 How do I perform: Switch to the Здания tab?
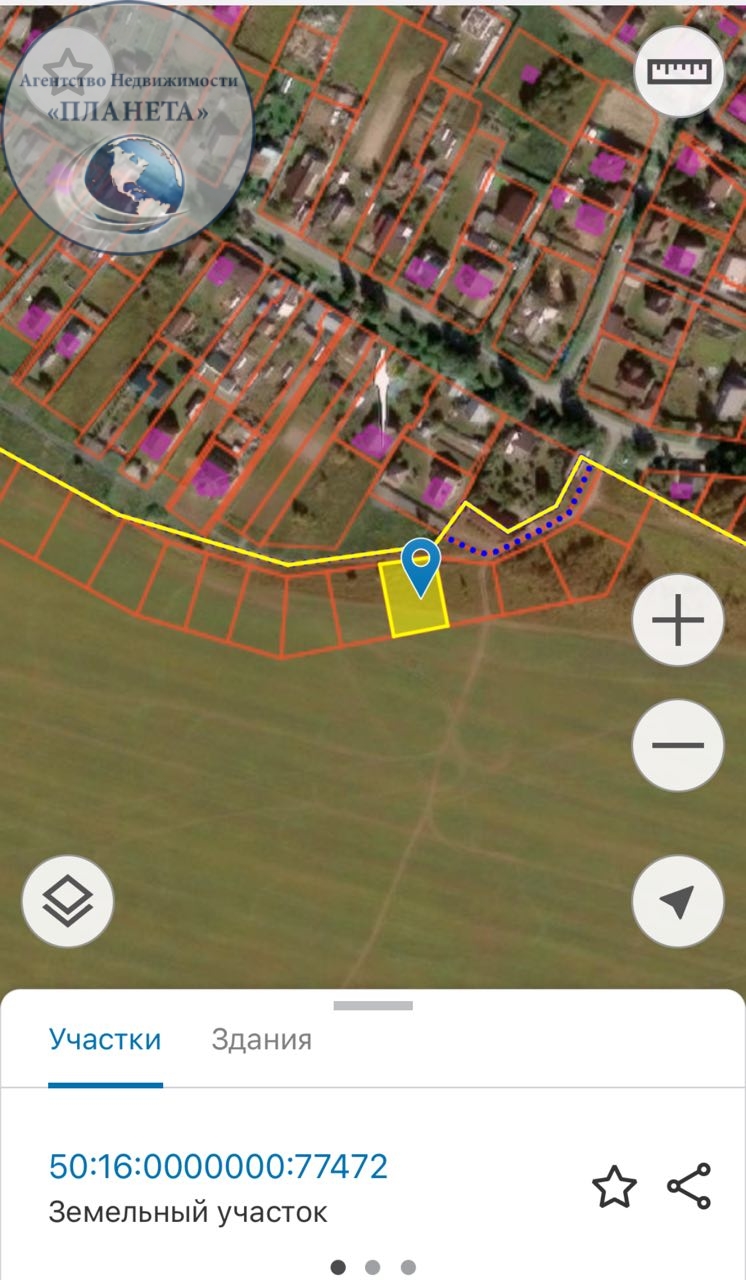(262, 1040)
